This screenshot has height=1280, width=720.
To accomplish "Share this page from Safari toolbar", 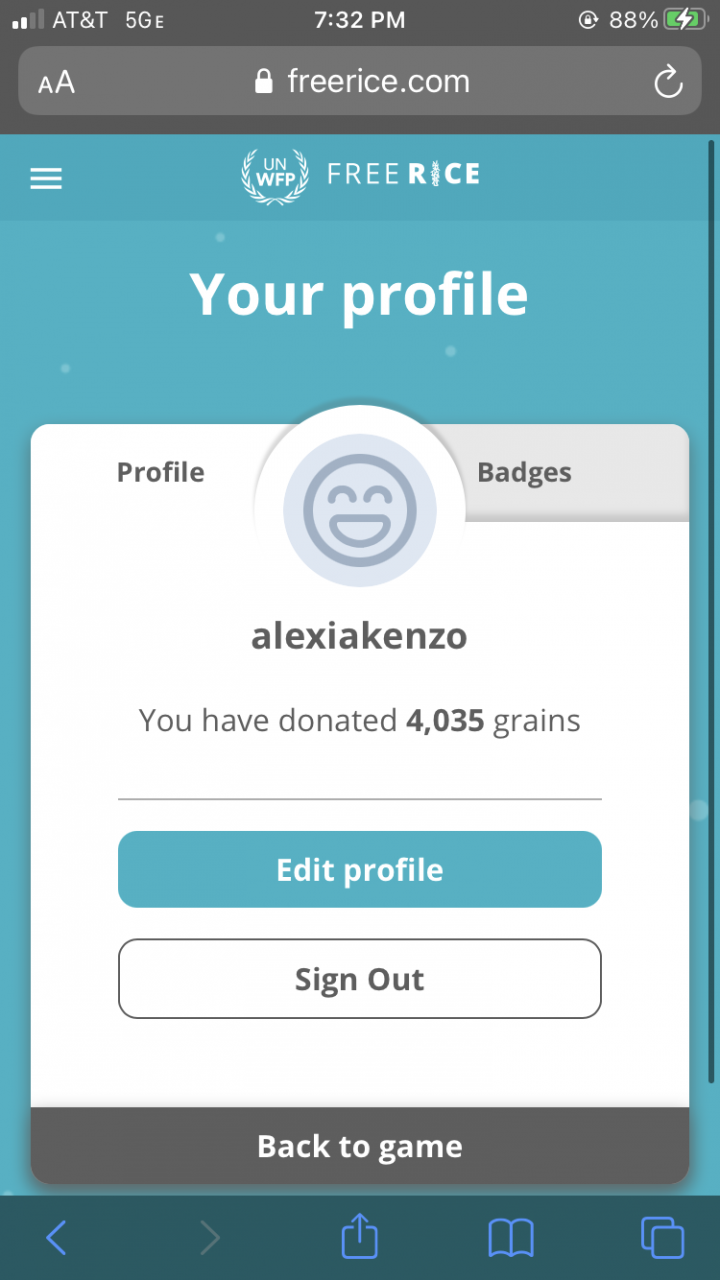I will click(x=360, y=1238).
